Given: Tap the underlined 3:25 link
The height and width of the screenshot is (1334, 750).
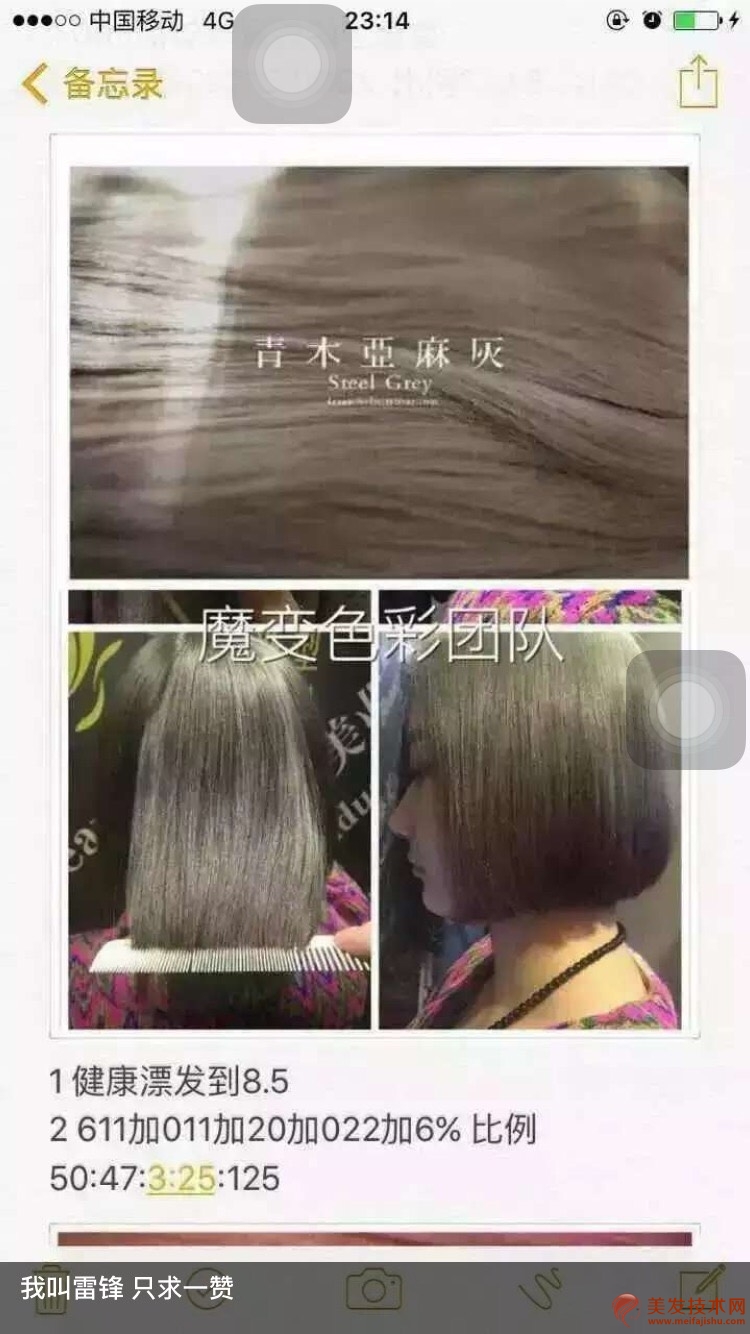Looking at the screenshot, I should pyautogui.click(x=181, y=1178).
